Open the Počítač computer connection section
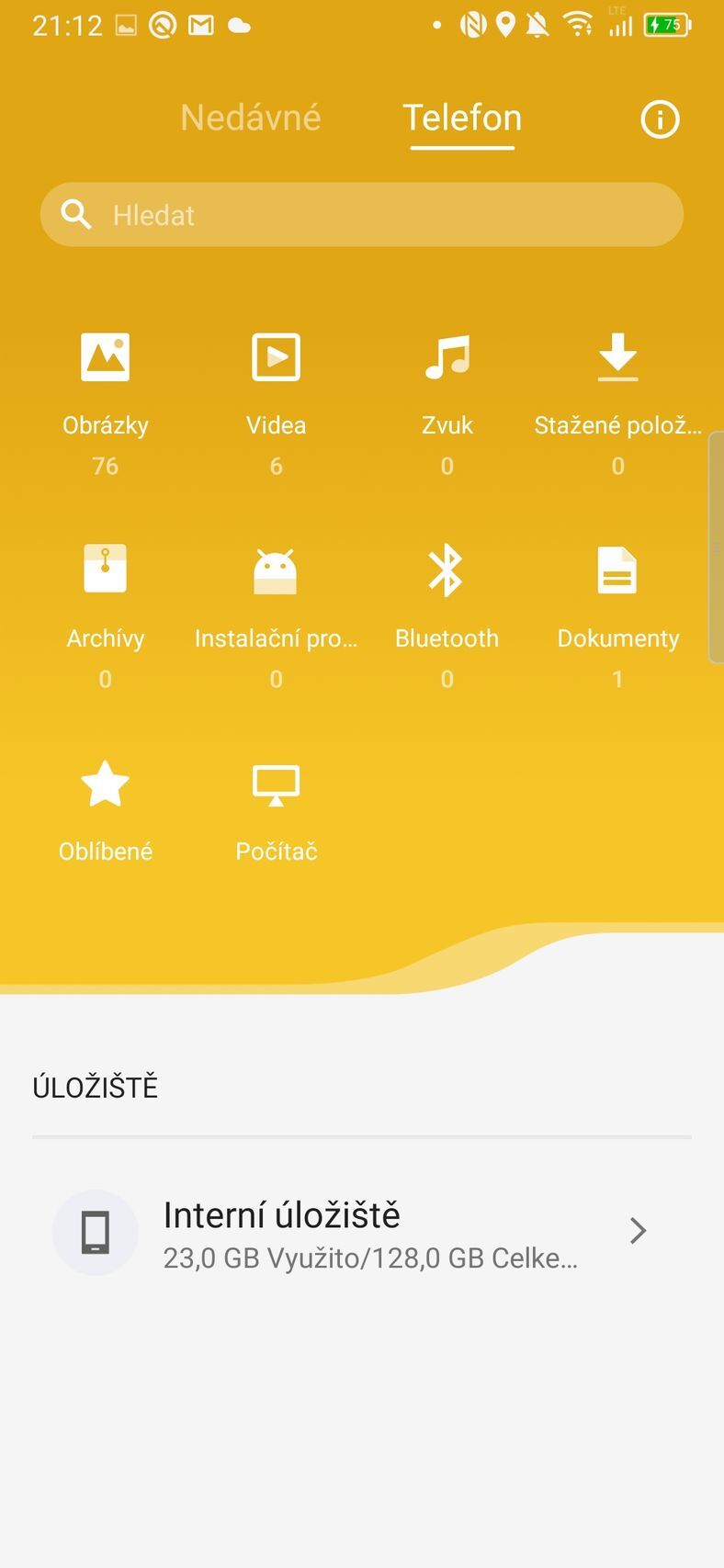724x1568 pixels. click(276, 808)
